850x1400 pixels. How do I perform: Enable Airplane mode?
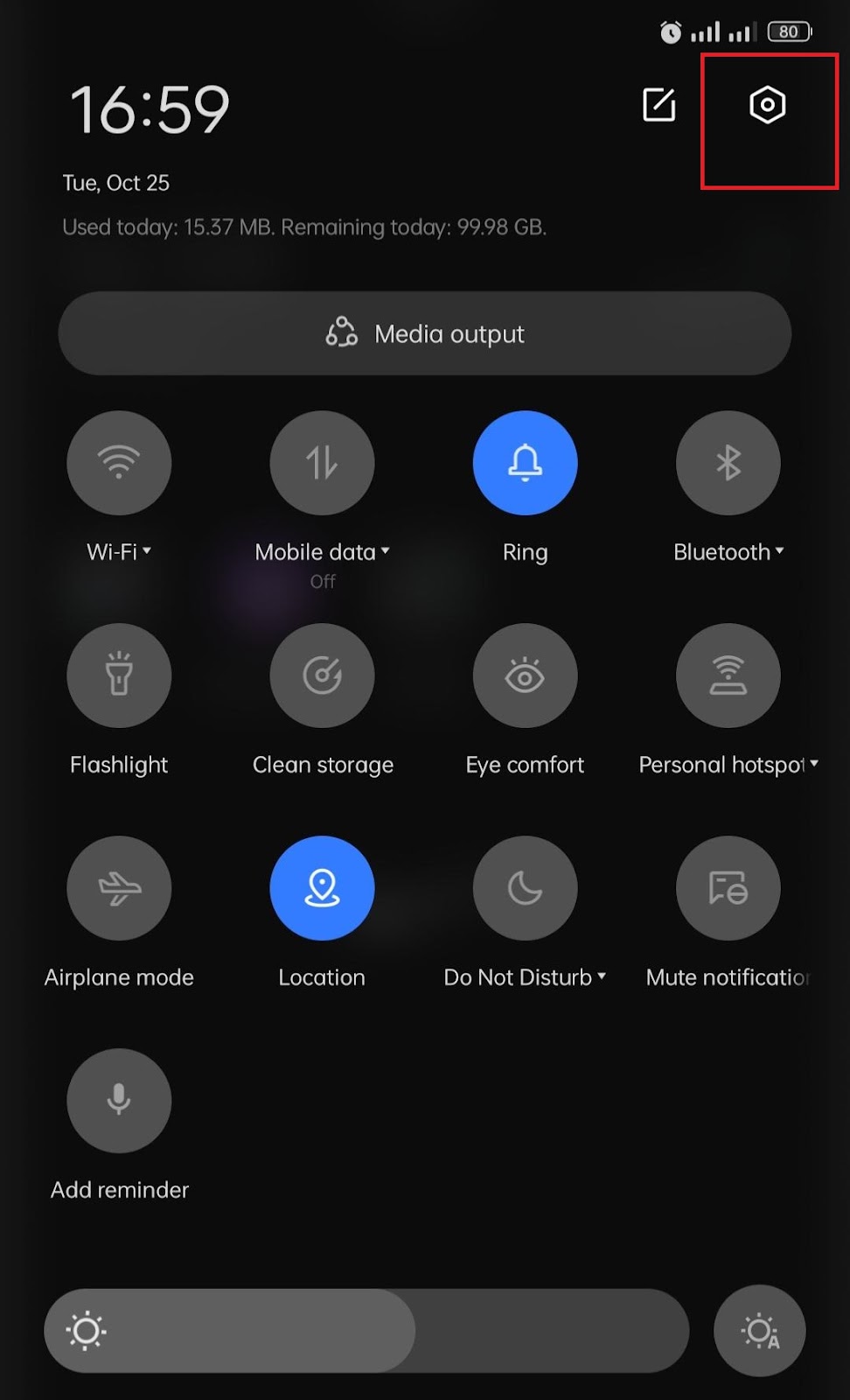click(x=119, y=888)
